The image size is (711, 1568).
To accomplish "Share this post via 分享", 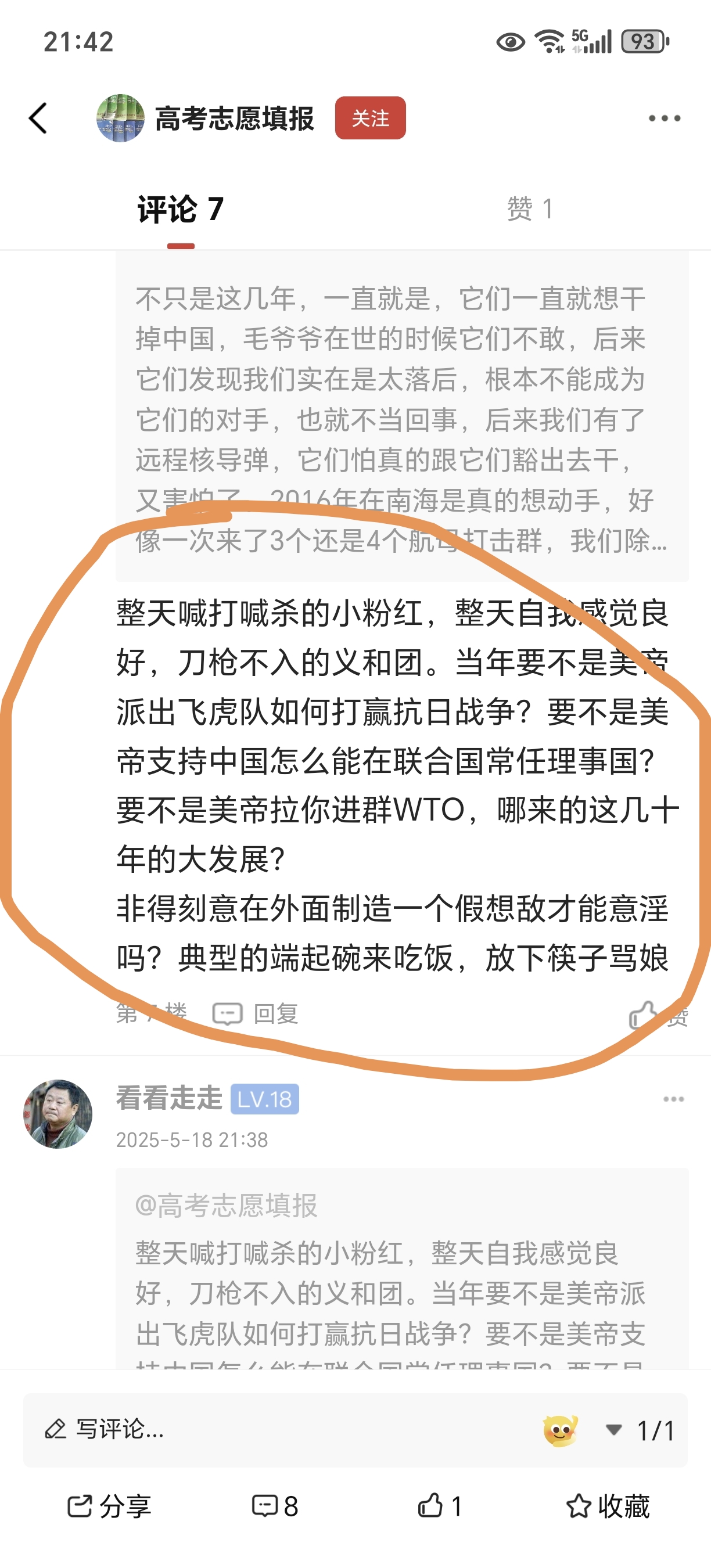I will (110, 1506).
